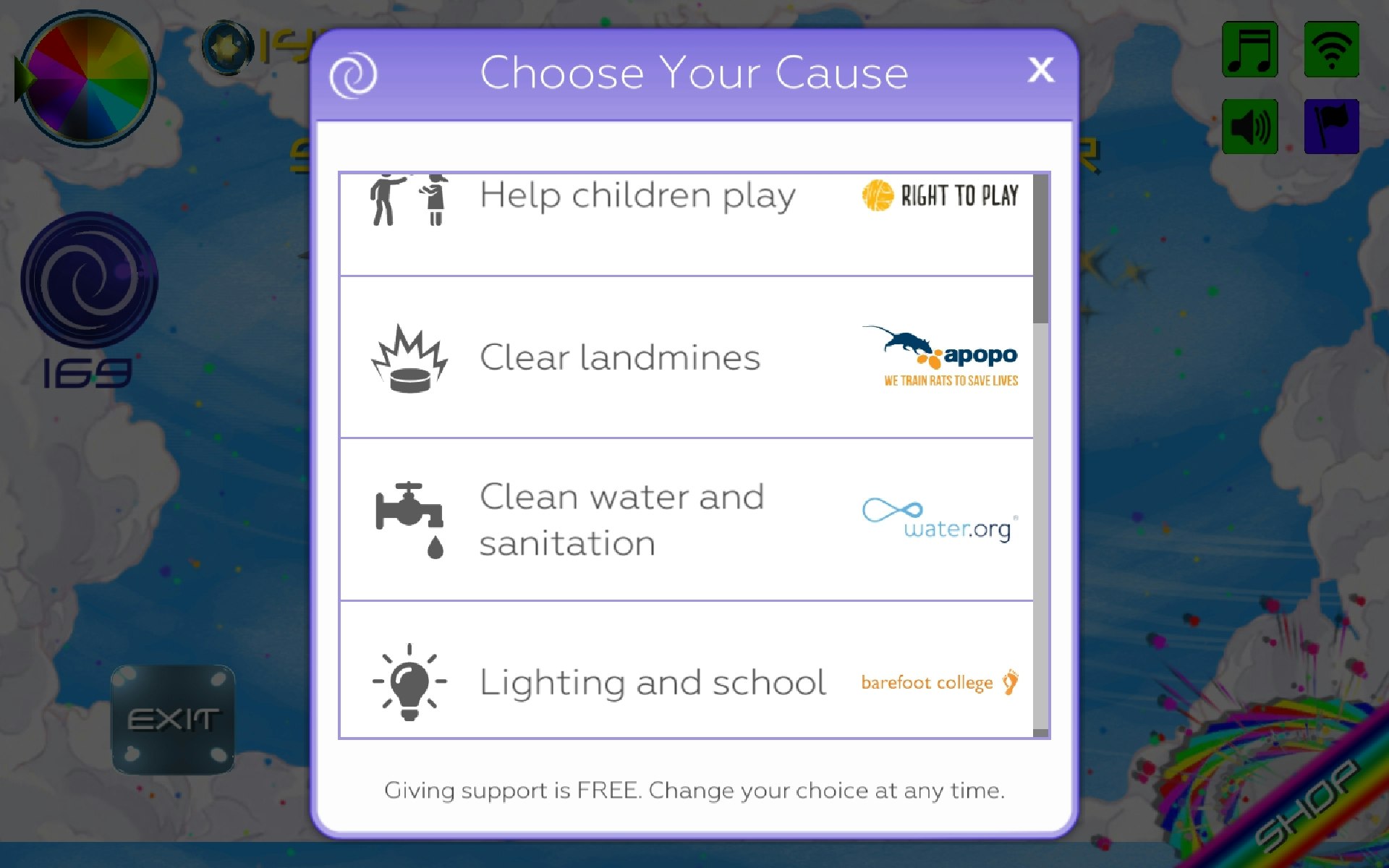Tap the EXIT button
The width and height of the screenshot is (1389, 868).
tap(173, 720)
